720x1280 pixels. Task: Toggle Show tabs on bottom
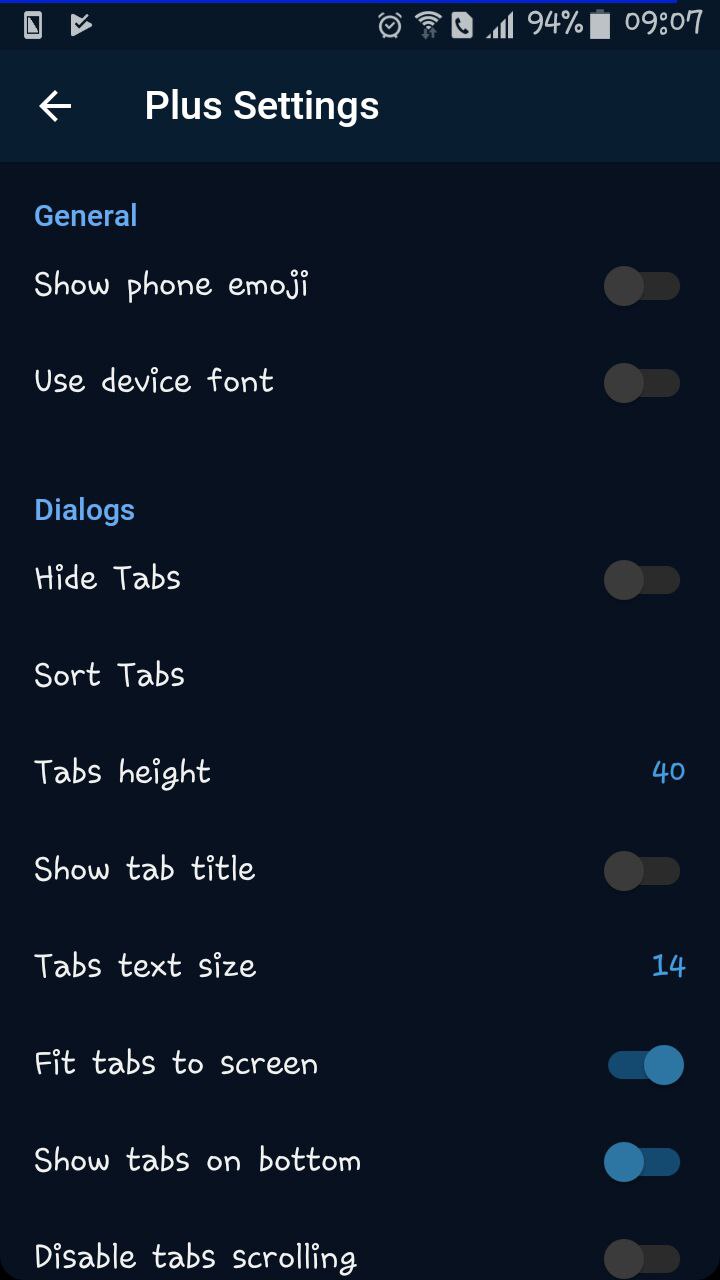[x=641, y=1161]
